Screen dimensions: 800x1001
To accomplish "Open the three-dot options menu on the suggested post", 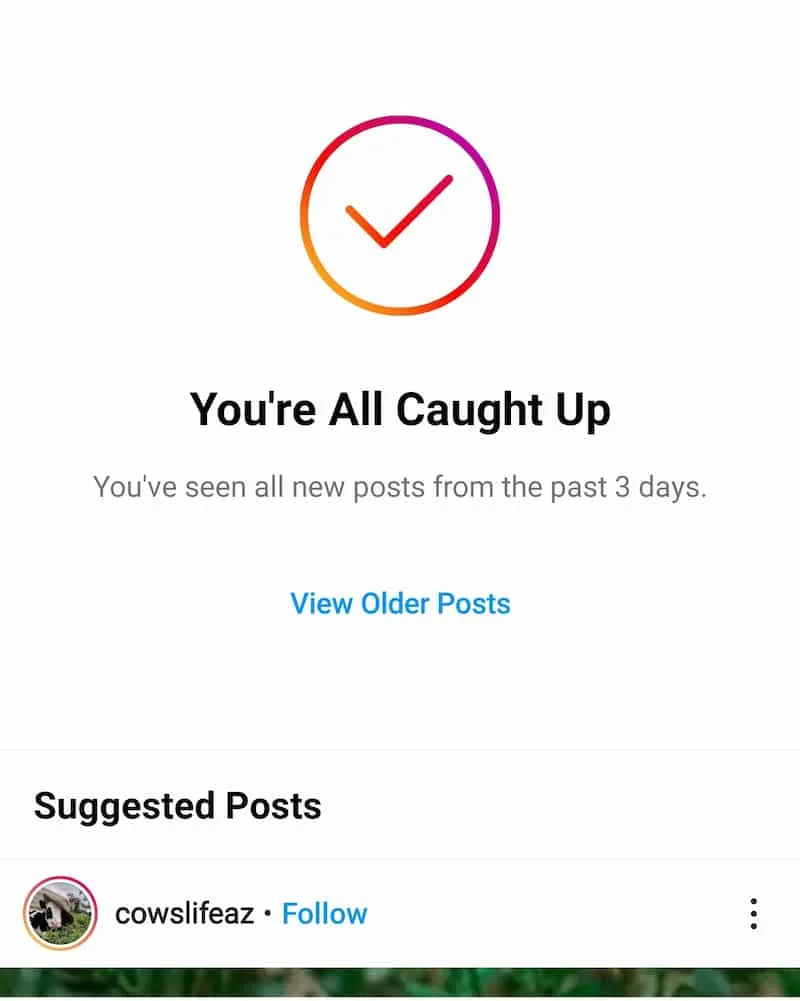I will (755, 912).
